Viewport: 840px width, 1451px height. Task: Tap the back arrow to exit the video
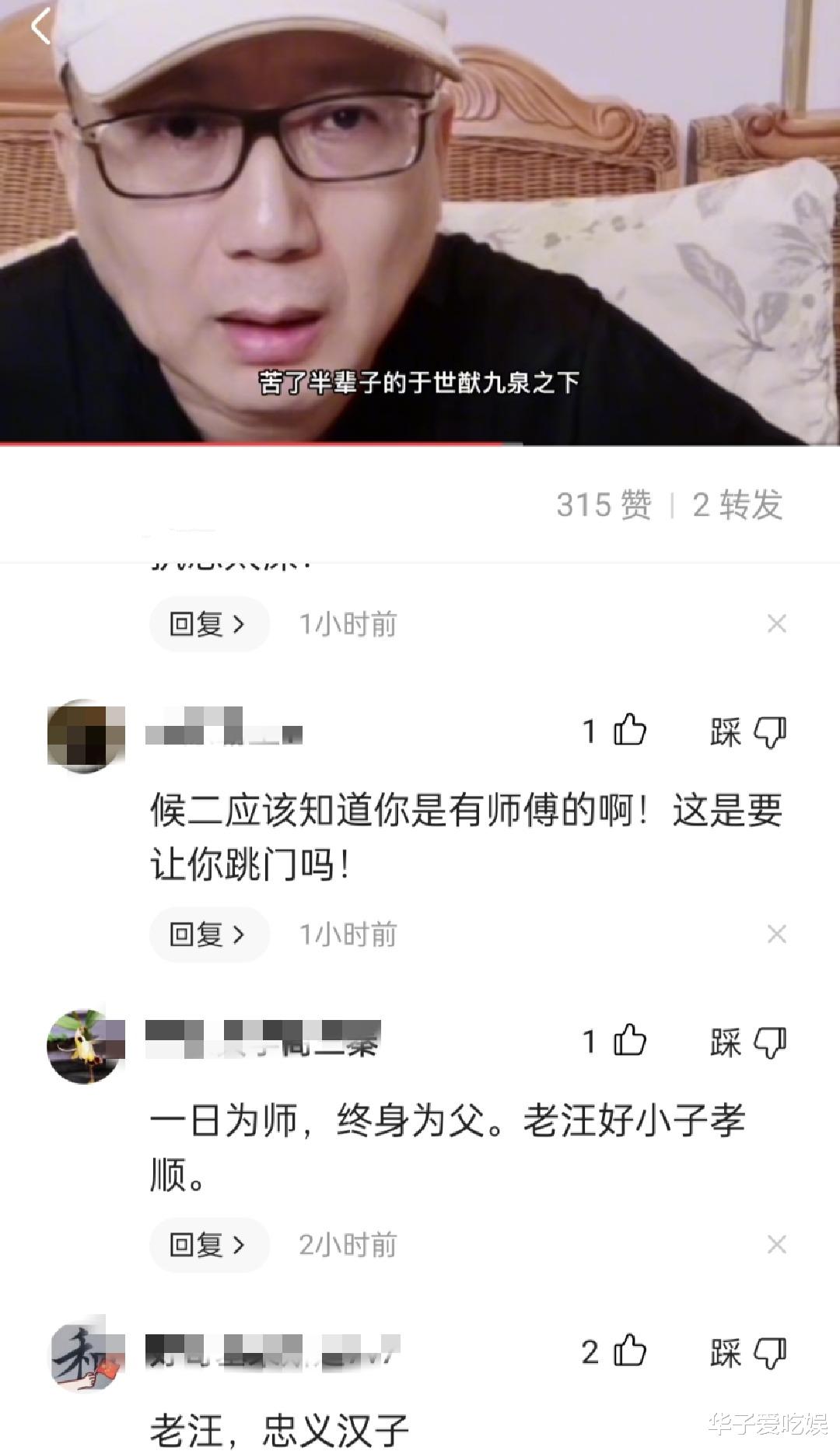click(39, 27)
